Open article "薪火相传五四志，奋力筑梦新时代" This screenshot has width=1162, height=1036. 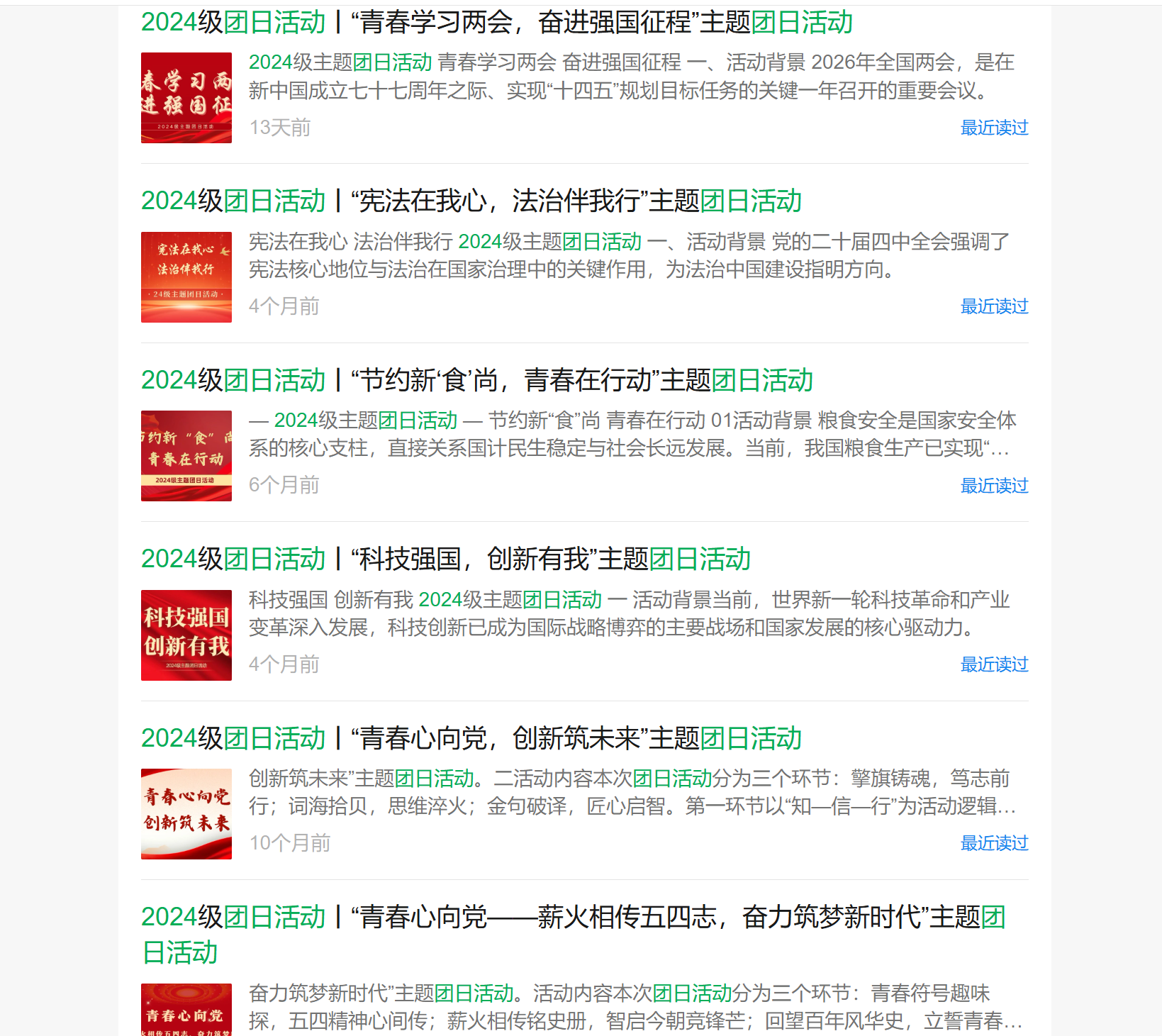click(x=573, y=918)
